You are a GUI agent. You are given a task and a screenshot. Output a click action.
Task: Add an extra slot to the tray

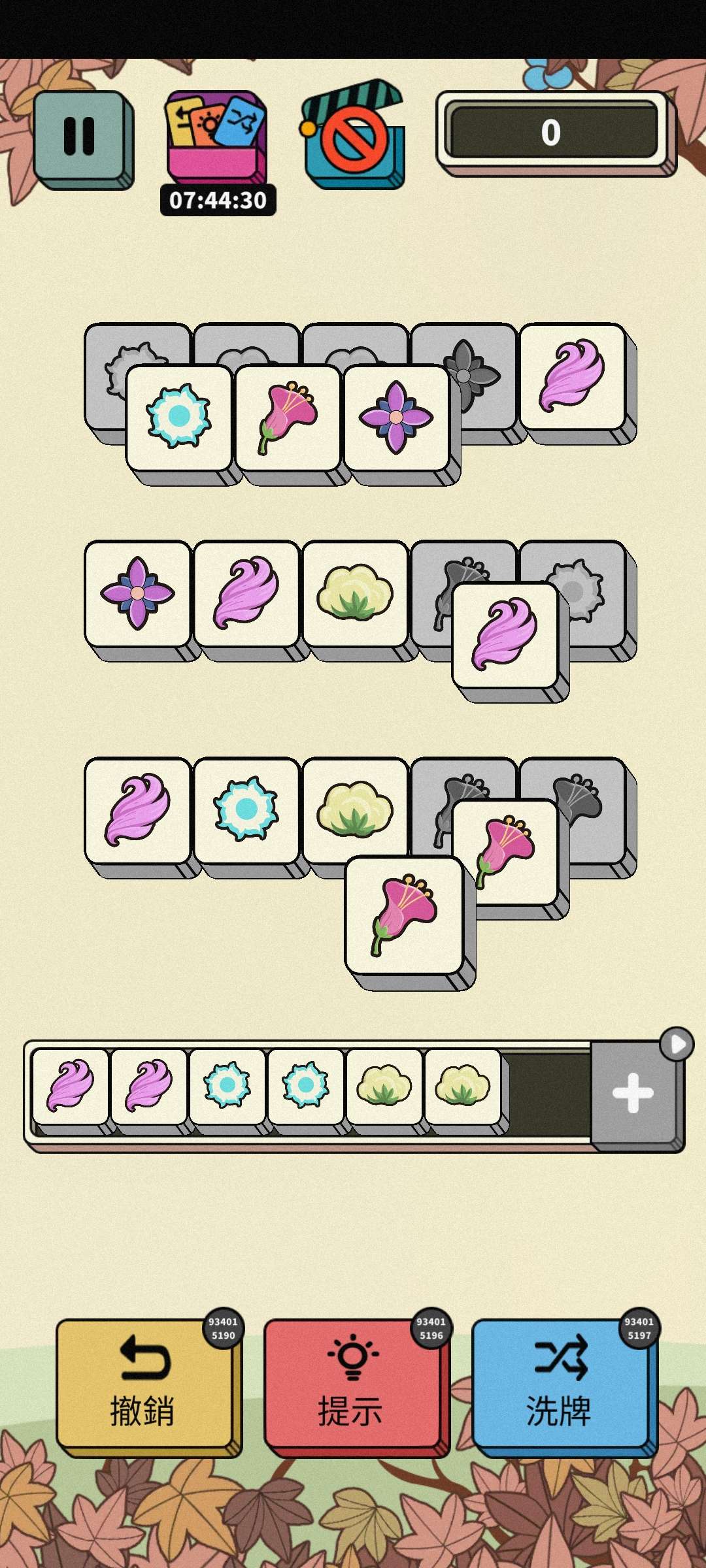point(633,1092)
